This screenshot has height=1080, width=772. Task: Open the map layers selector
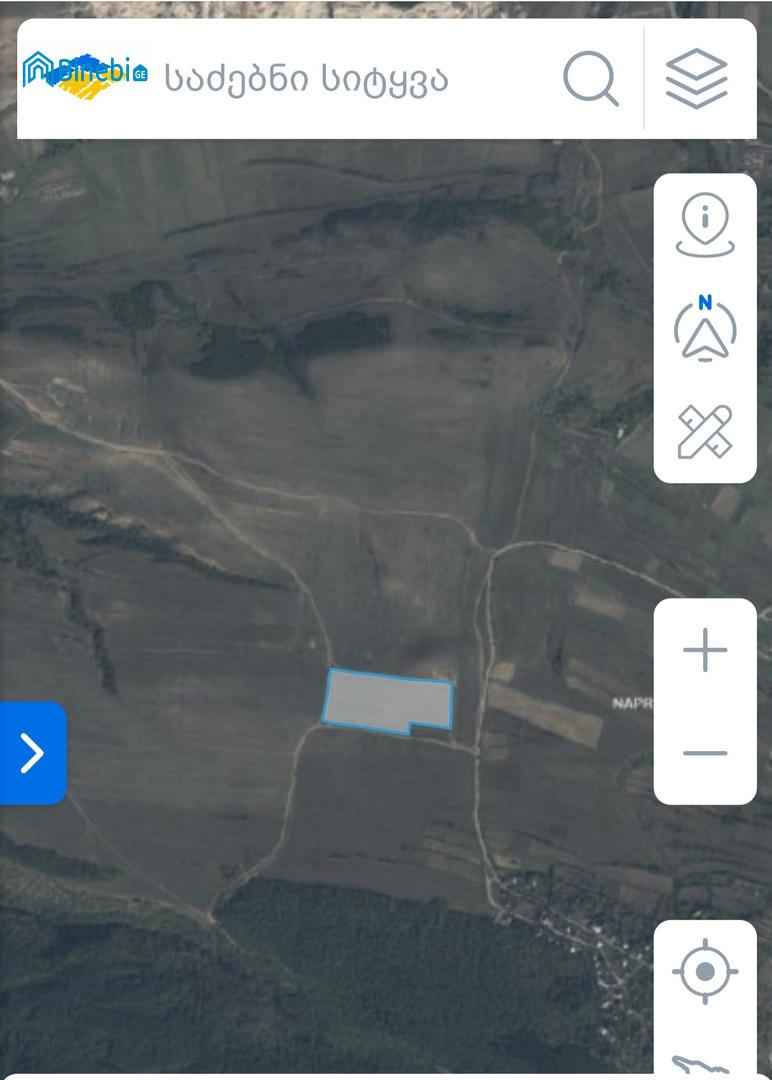click(697, 78)
